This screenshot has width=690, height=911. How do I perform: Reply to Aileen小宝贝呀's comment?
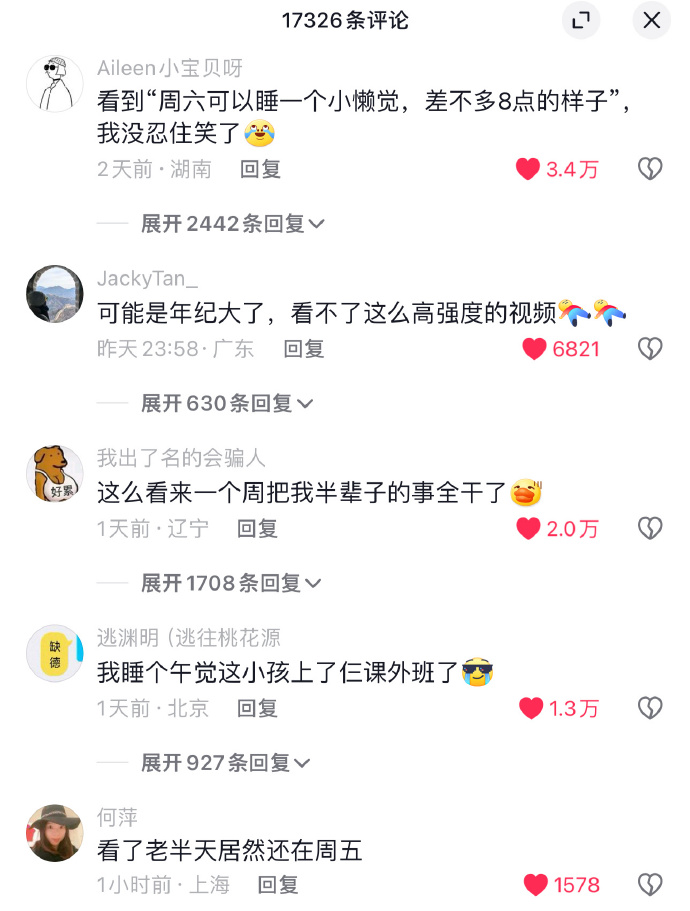pyautogui.click(x=261, y=169)
